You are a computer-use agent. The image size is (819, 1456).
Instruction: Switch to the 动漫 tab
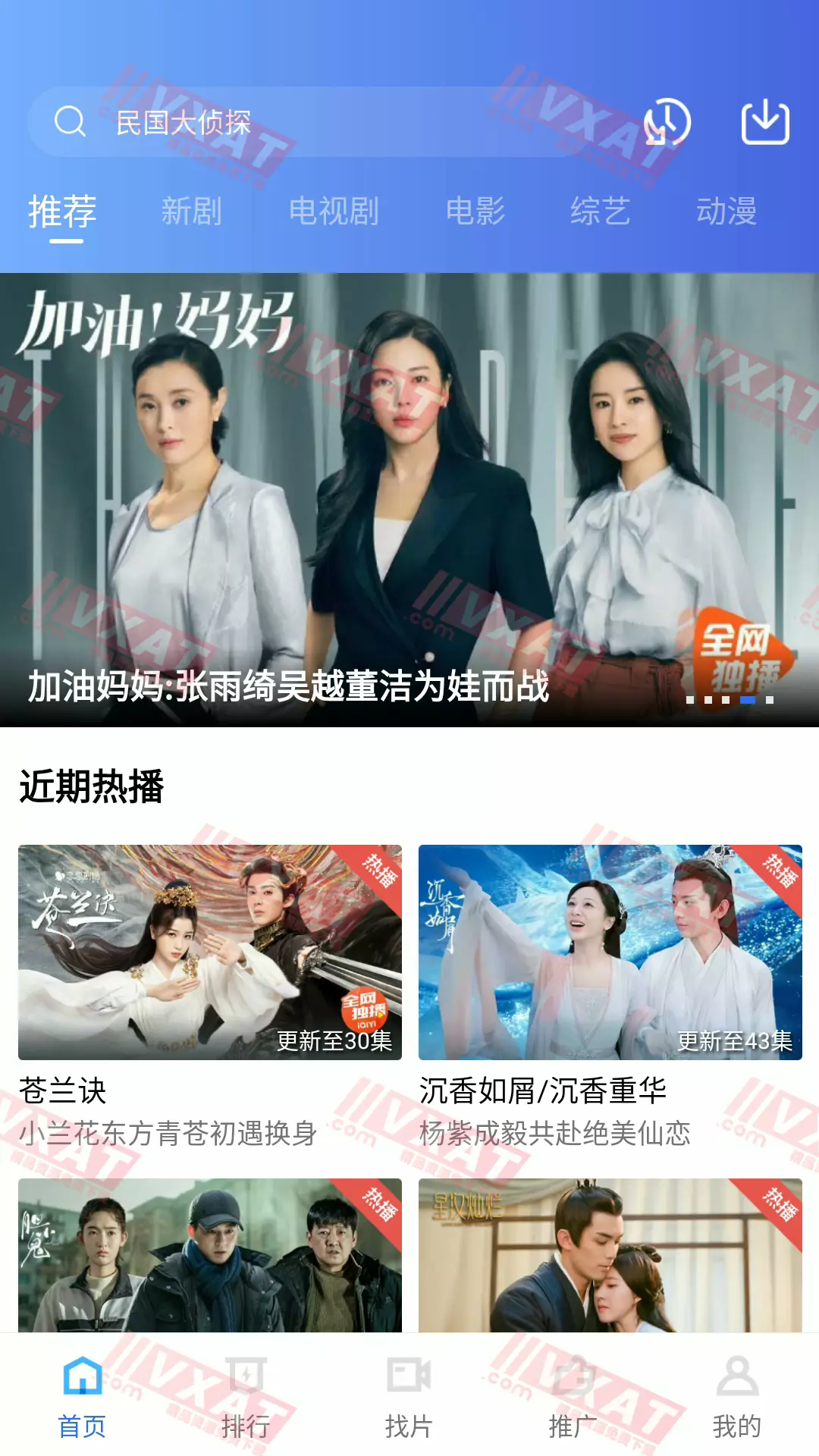pos(726,212)
